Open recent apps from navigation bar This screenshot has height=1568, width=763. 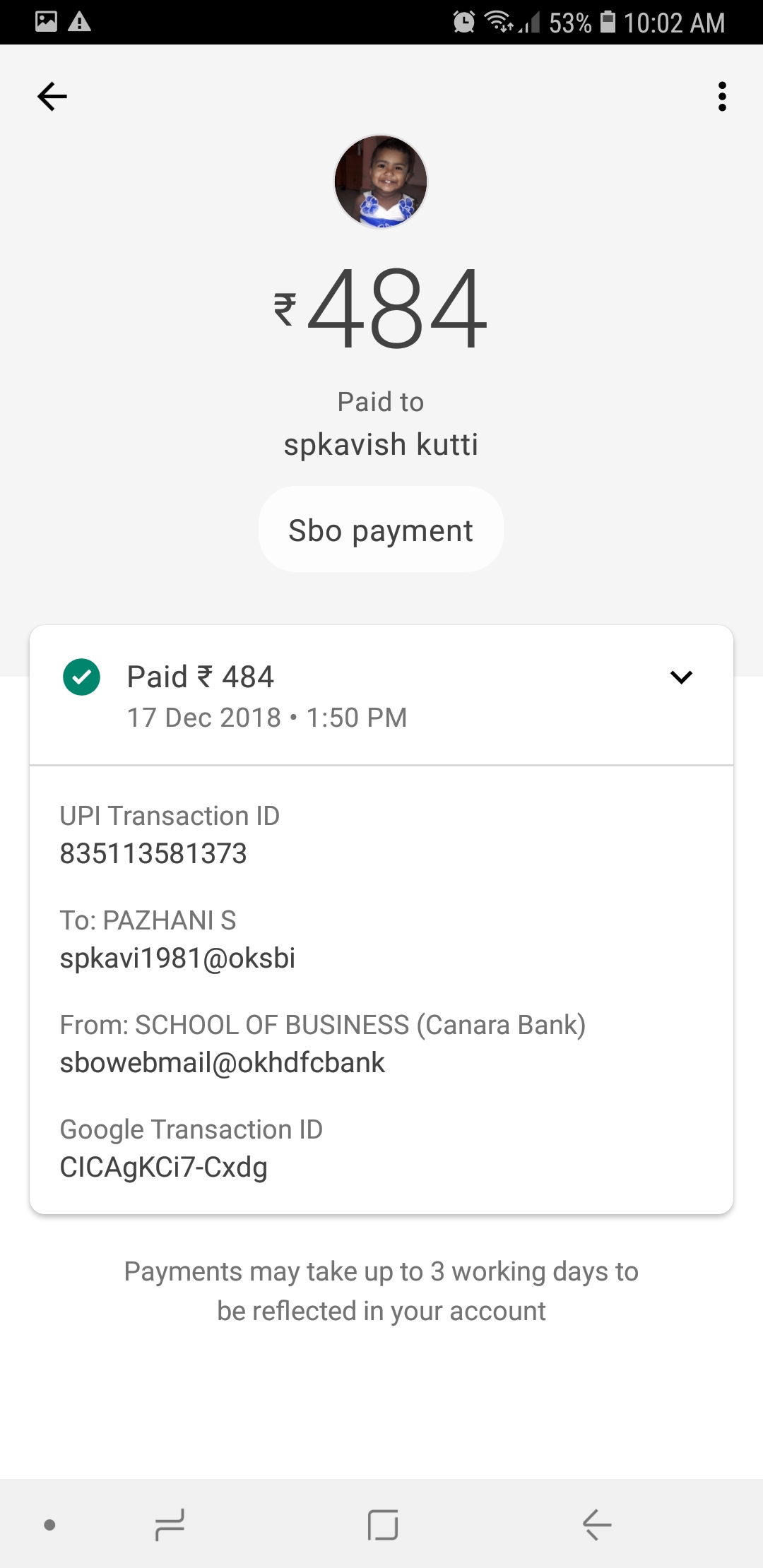pos(170,1524)
